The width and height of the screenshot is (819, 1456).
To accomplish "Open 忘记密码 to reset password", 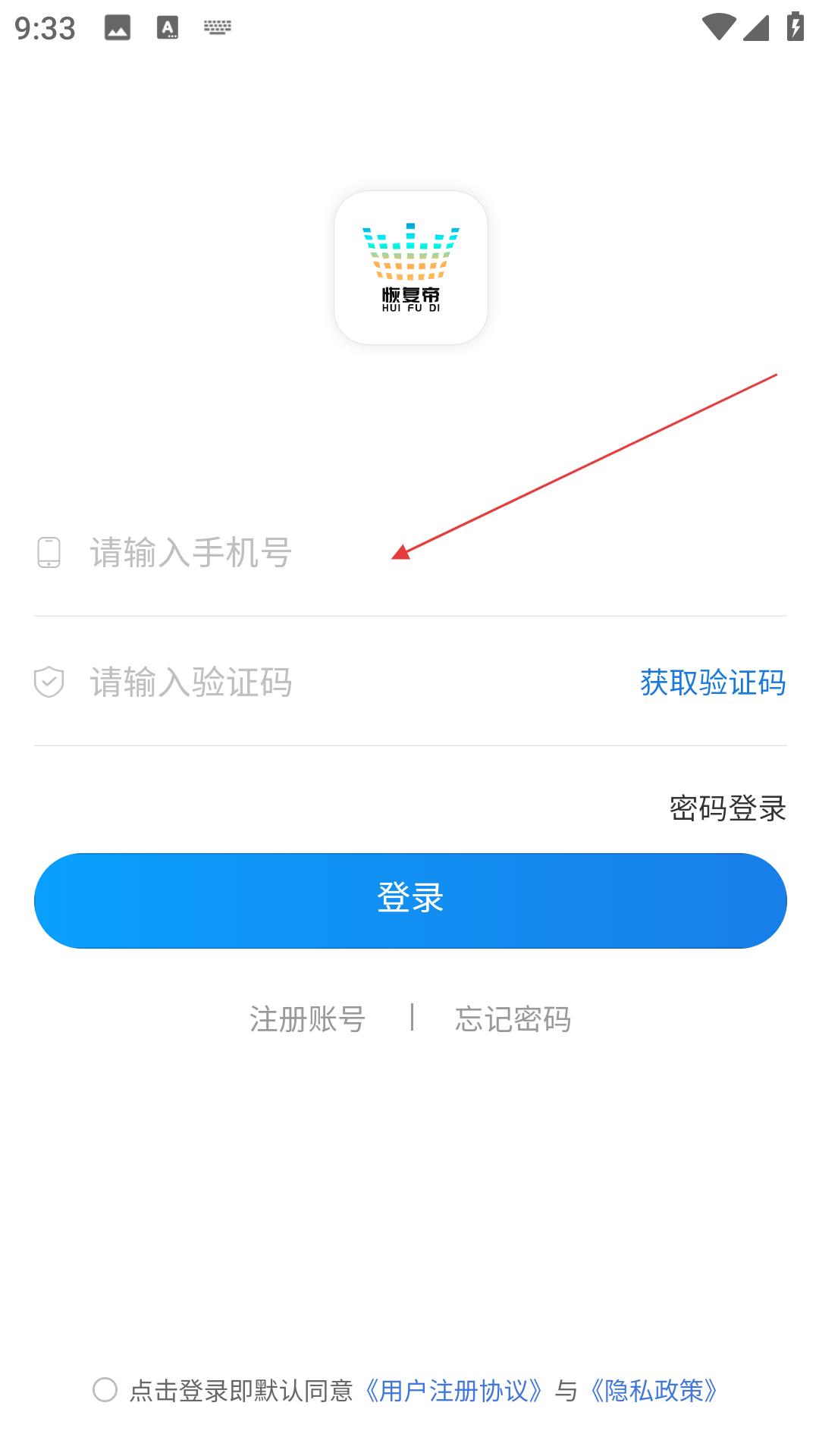I will pos(513,1018).
